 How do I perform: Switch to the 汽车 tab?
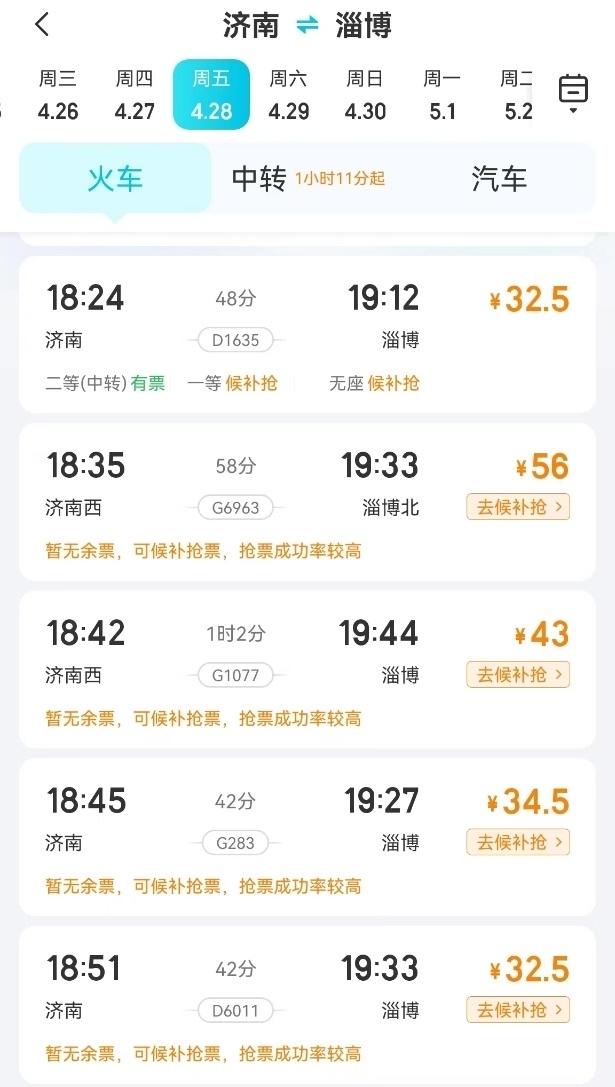coord(499,179)
